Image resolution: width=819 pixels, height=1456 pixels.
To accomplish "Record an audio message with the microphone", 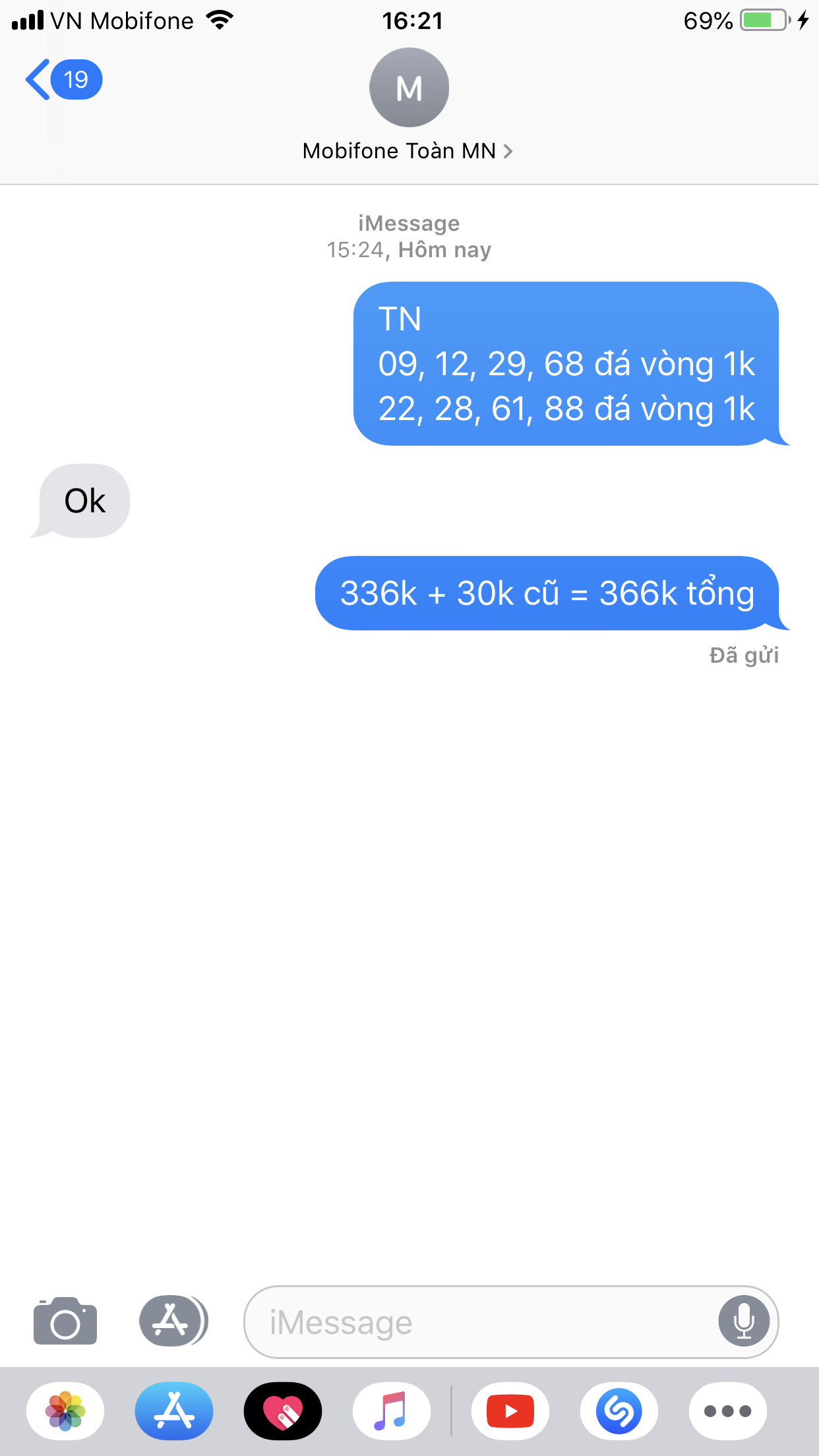I will 744,1321.
